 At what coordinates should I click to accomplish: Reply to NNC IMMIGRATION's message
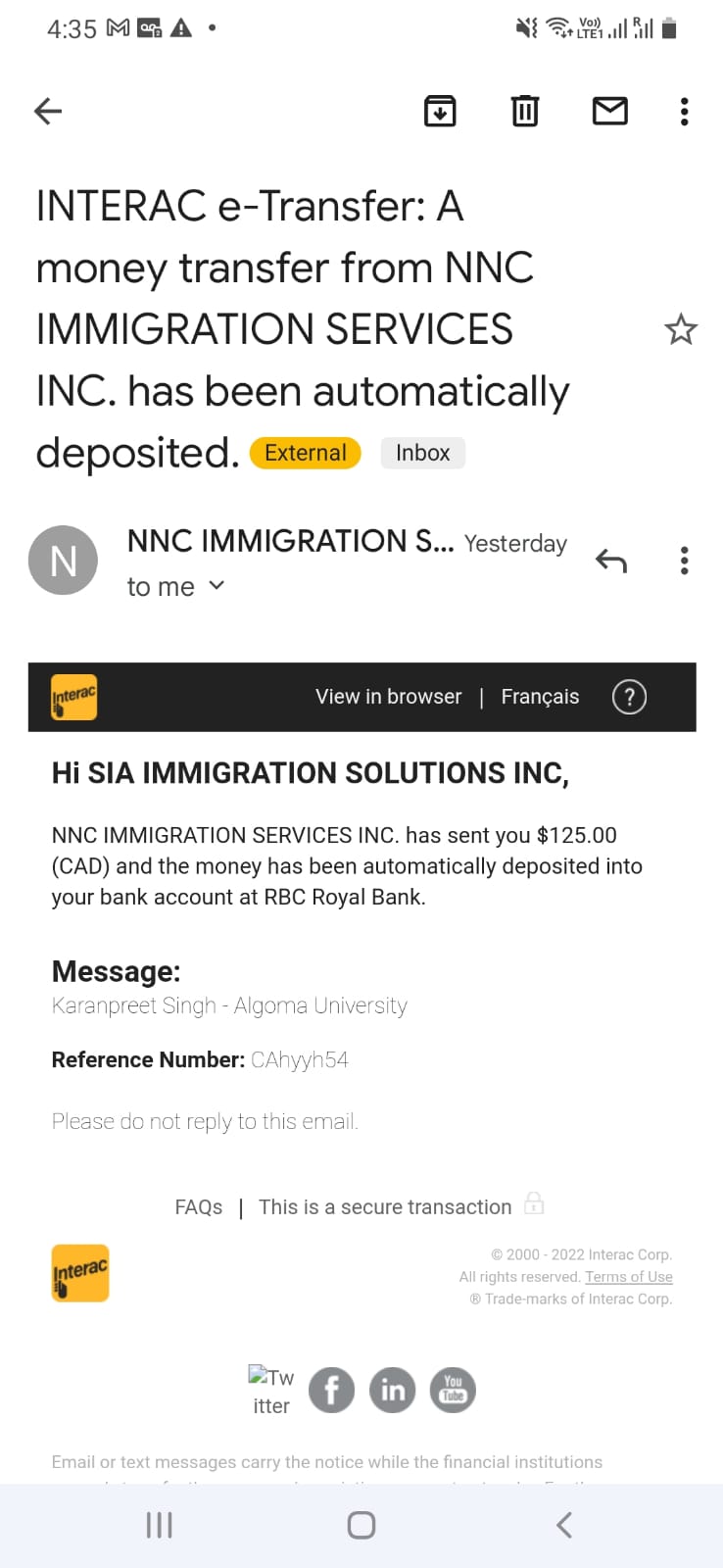pos(611,561)
